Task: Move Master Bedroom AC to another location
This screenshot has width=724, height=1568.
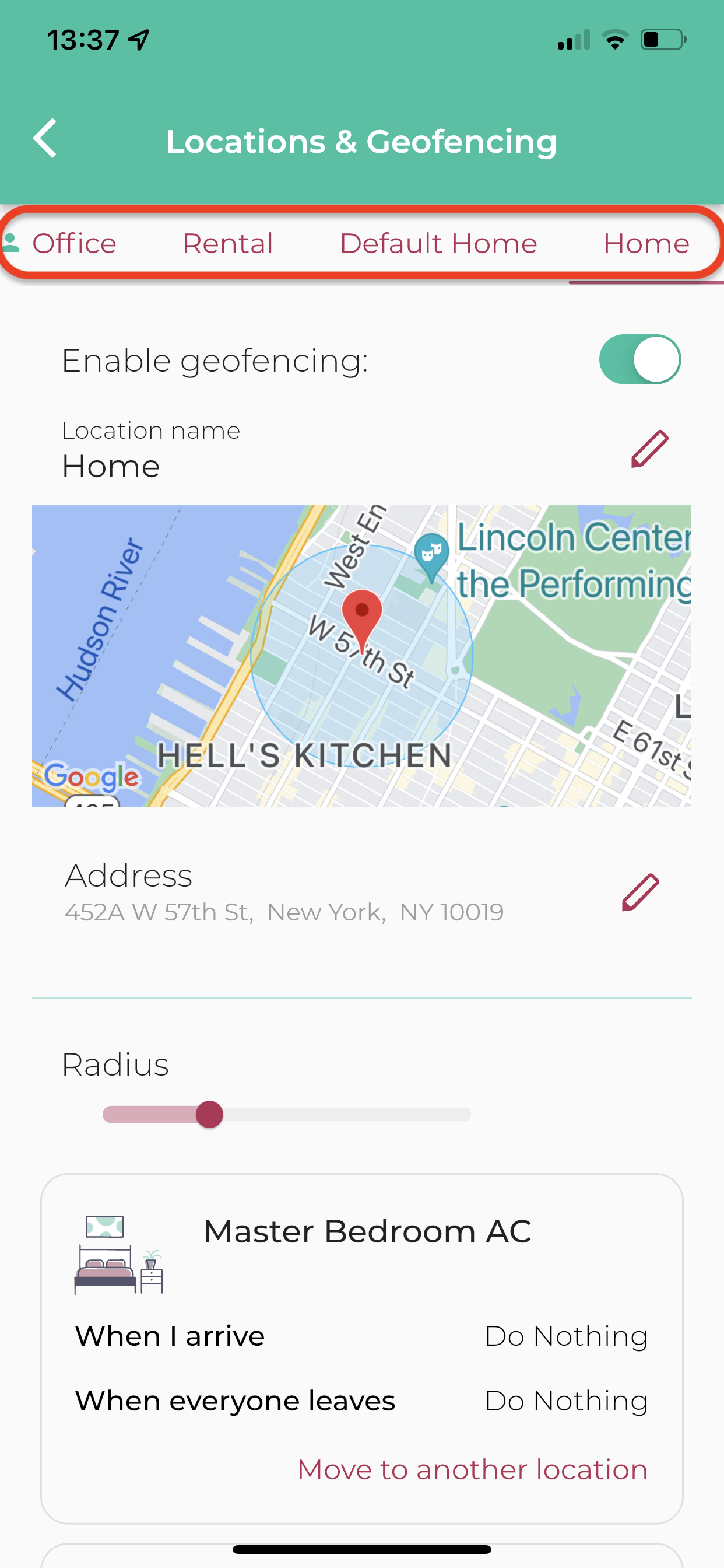Action: (x=472, y=1469)
